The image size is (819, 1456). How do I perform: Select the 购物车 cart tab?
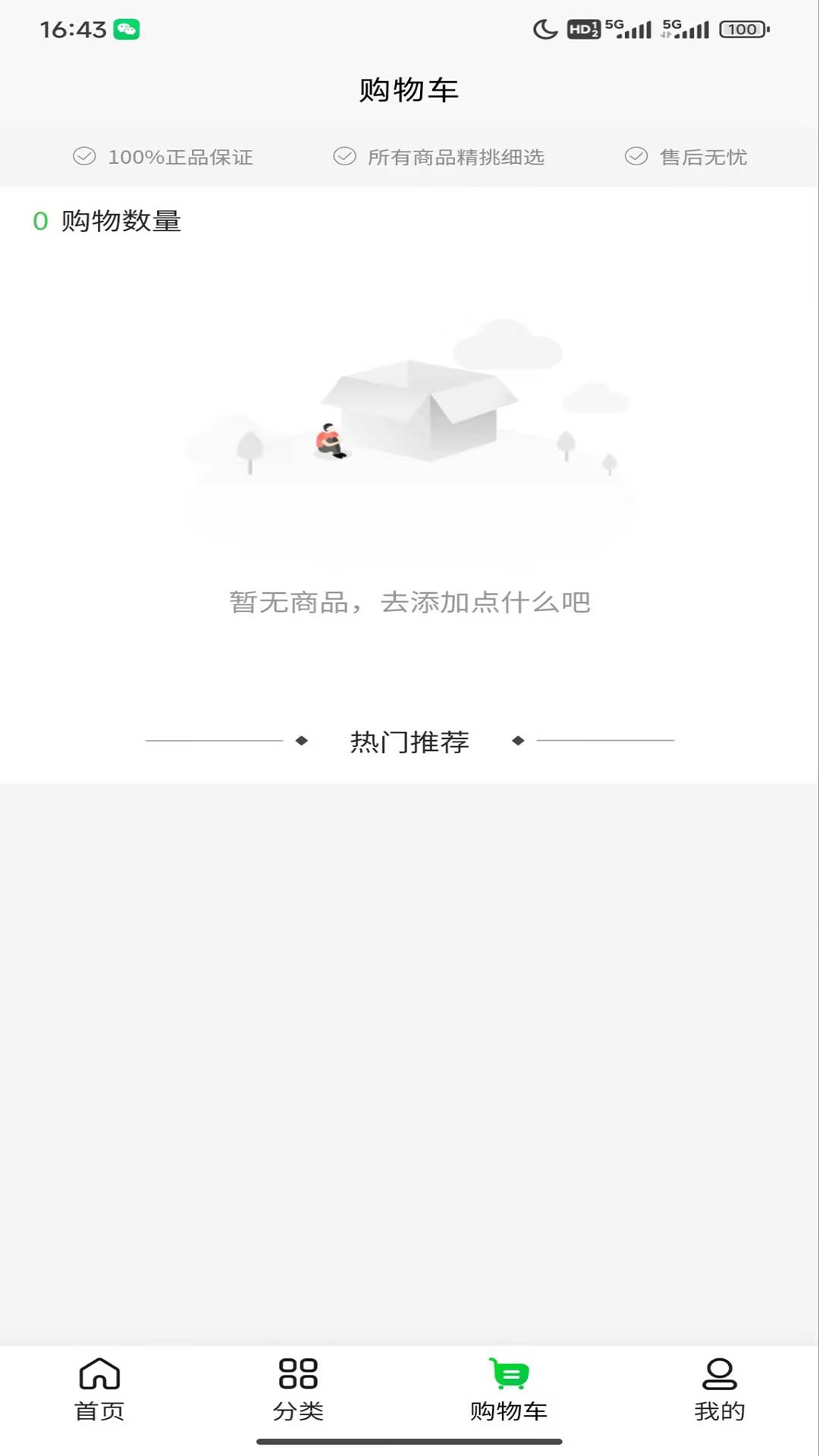508,1389
